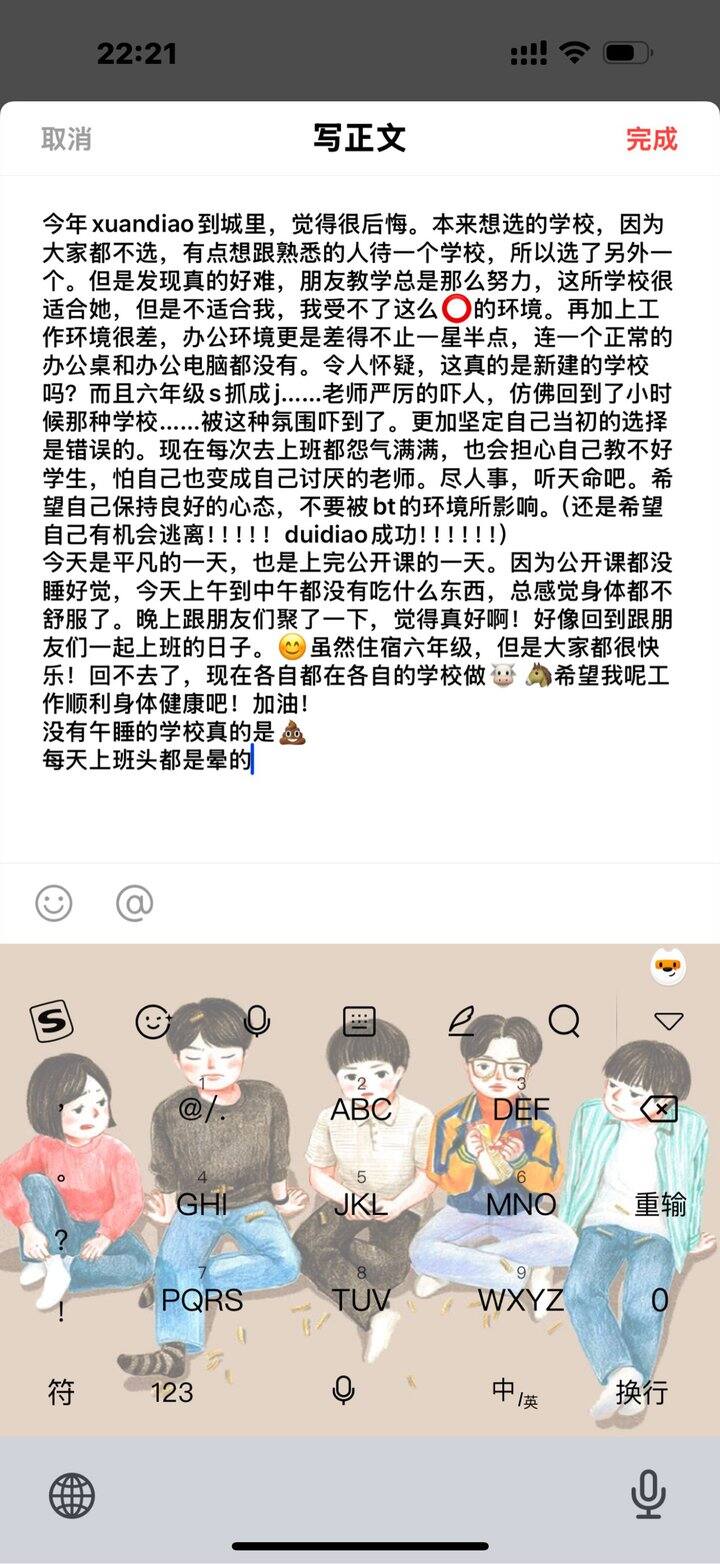The image size is (720, 1564).
Task: Mention a user with the @ icon
Action: coord(134,903)
